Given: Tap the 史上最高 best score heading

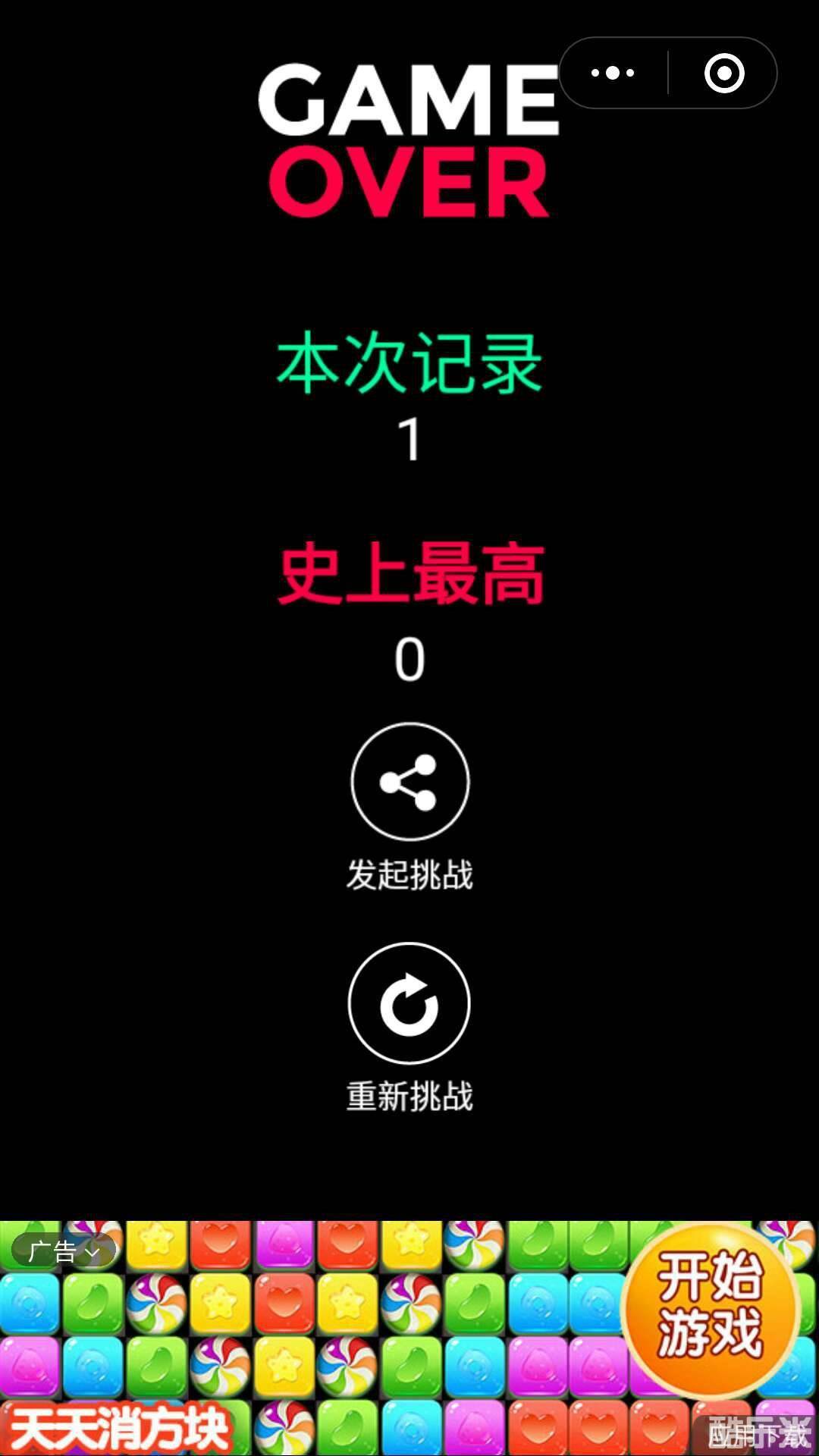Looking at the screenshot, I should pos(409,576).
